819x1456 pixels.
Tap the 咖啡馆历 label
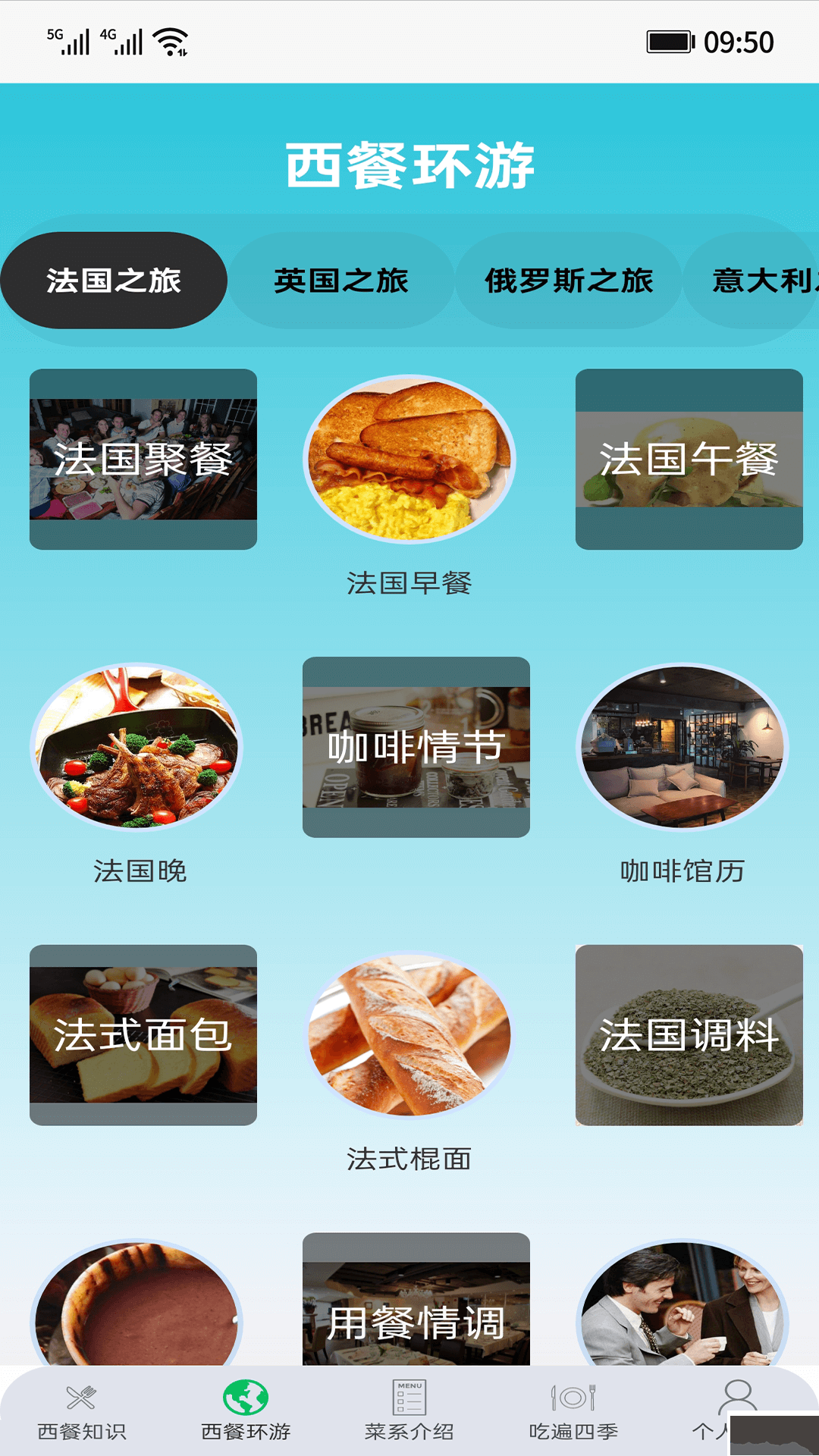coord(682,872)
